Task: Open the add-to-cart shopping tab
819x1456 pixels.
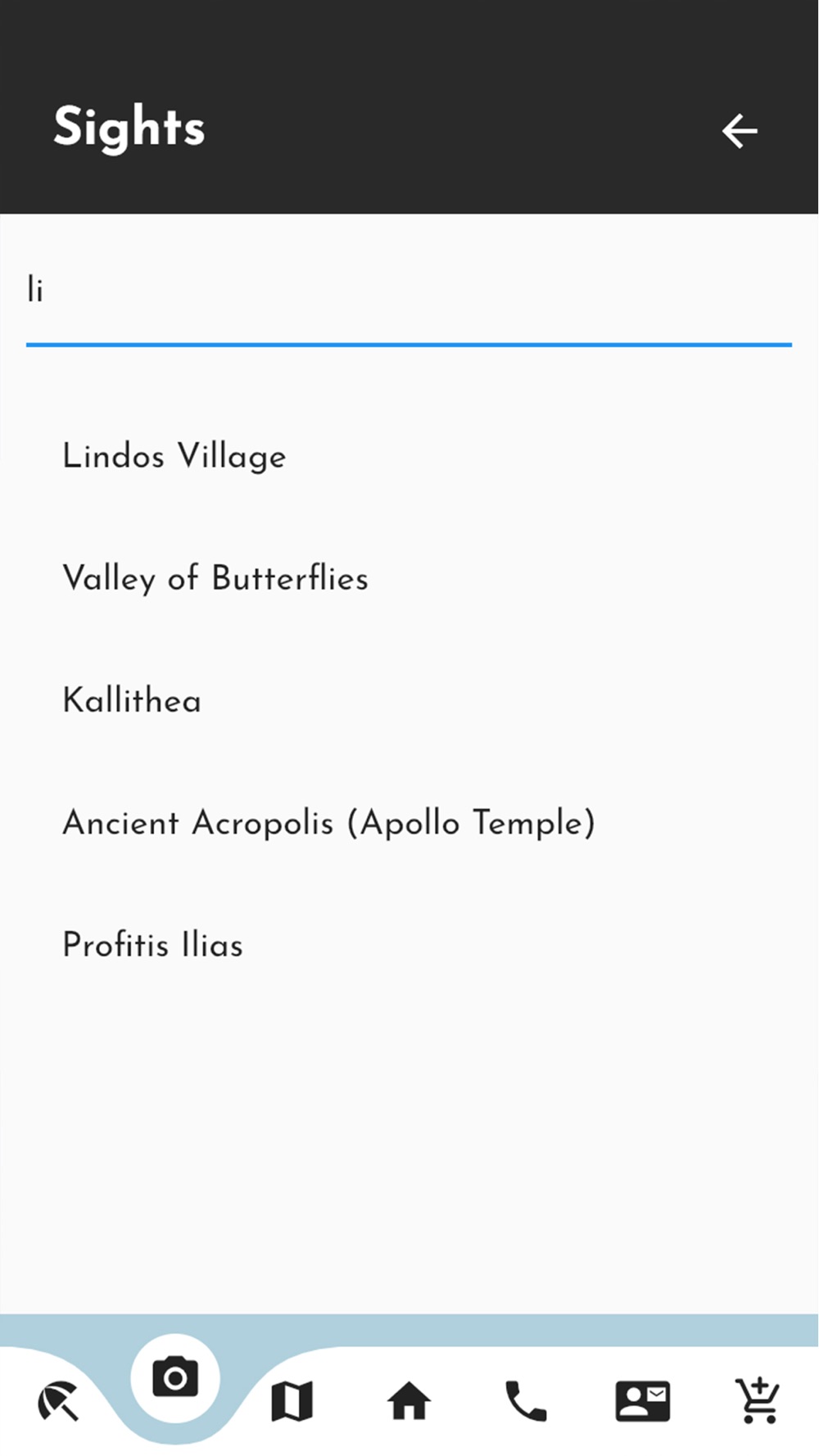Action: tap(758, 1401)
